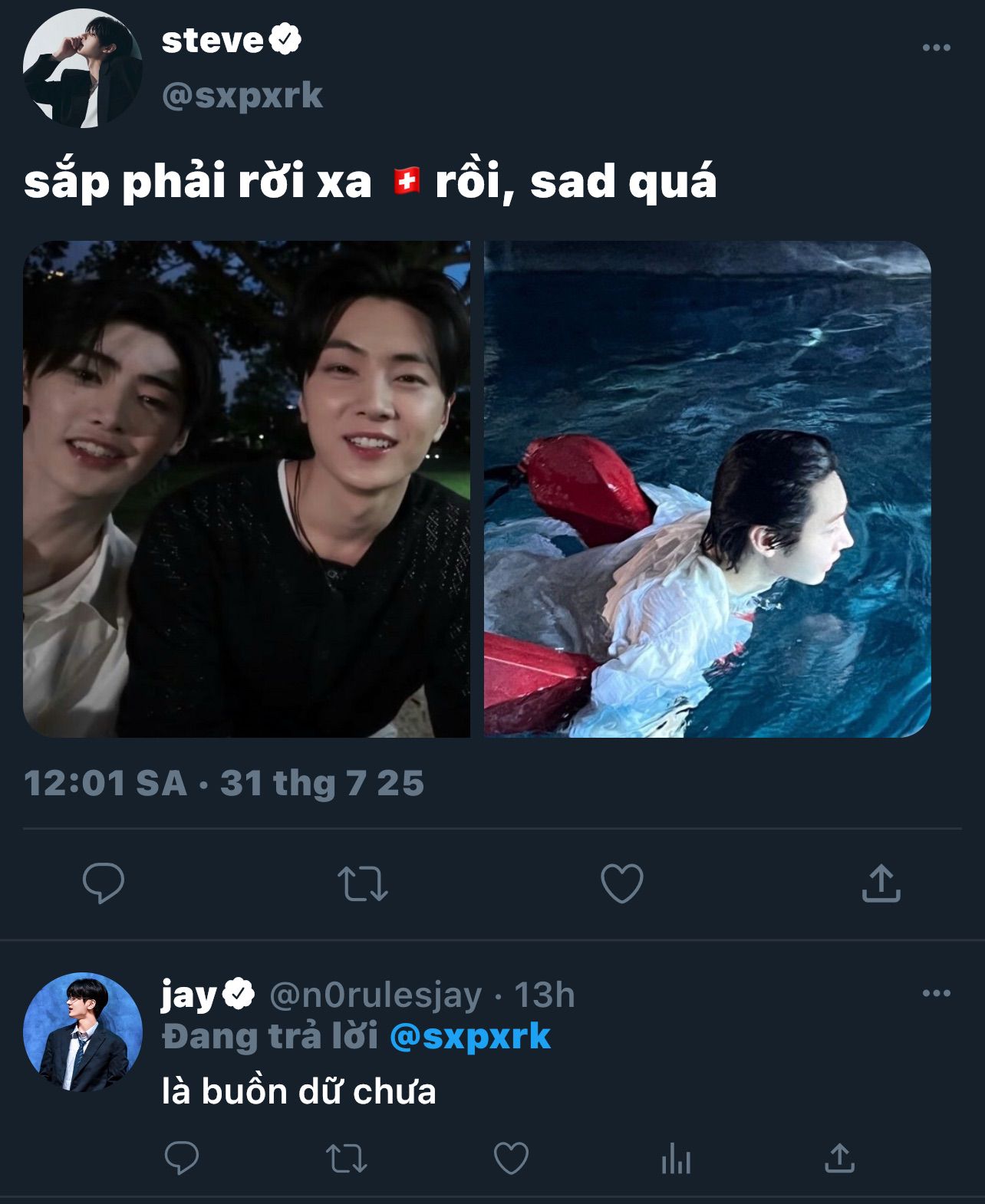Open steve's profile picture
This screenshot has width=985, height=1204.
coord(82,68)
